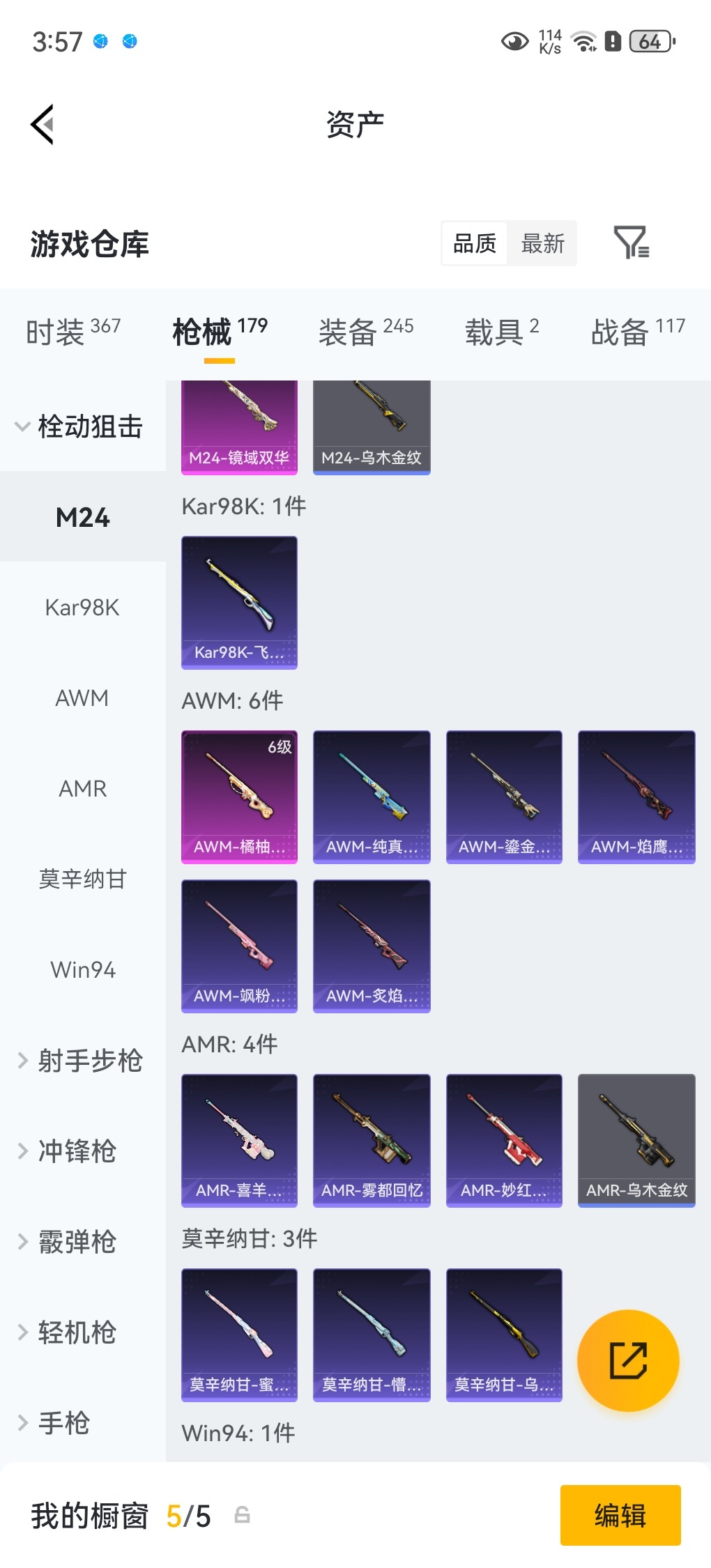This screenshot has height=1568, width=711.
Task: Switch sorting to 最新
Action: click(x=543, y=243)
